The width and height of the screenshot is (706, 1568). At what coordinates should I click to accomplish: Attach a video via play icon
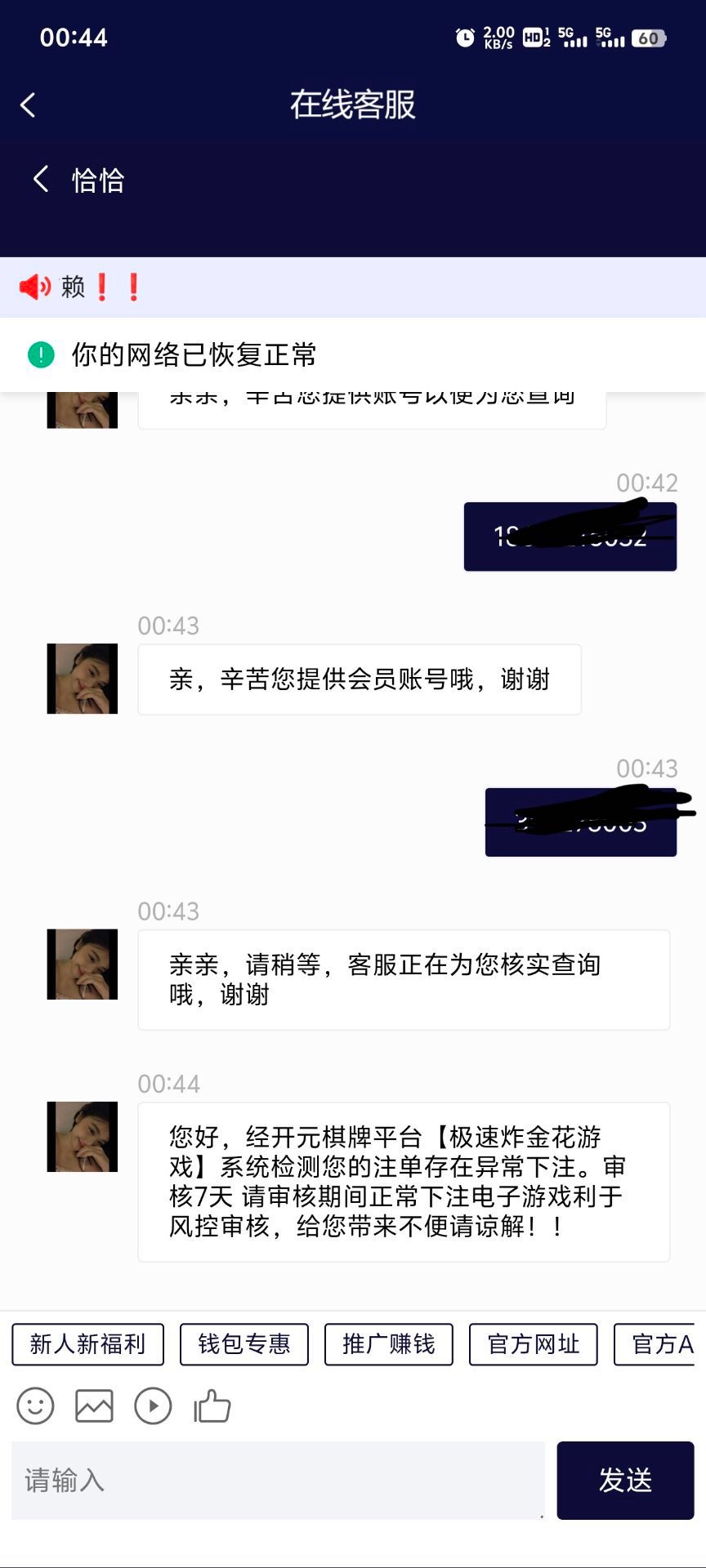point(153,1406)
